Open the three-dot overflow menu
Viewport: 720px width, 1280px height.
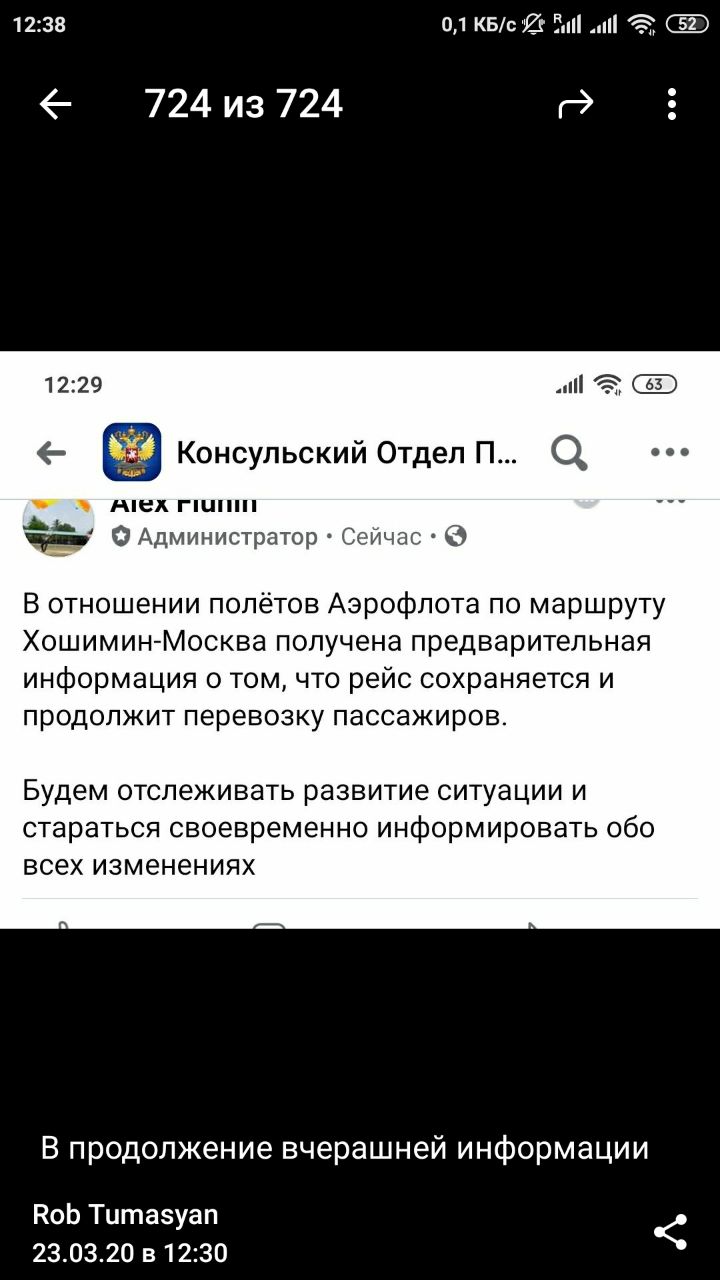[x=672, y=104]
